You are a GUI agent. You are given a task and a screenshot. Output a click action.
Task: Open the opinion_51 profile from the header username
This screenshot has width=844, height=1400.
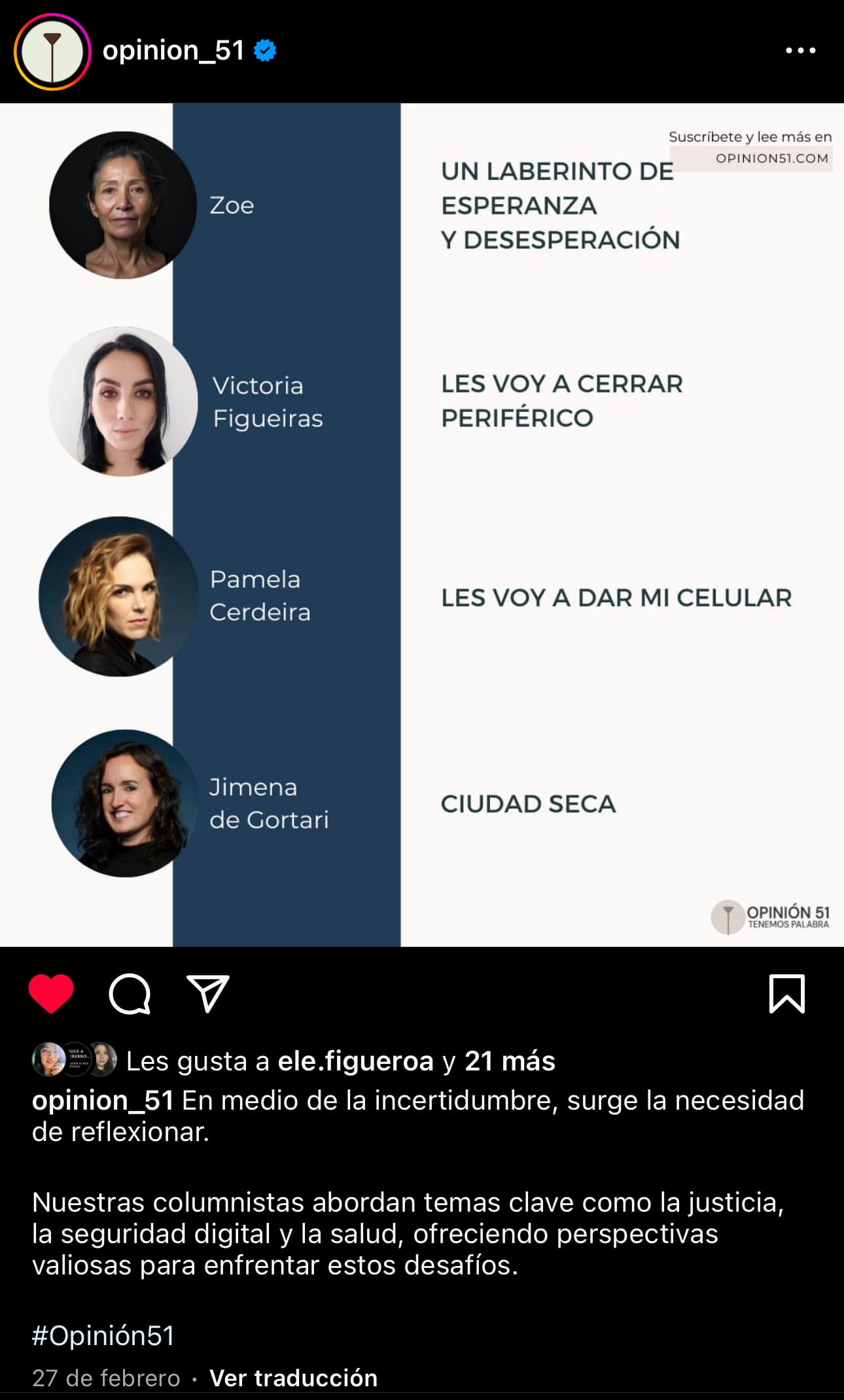173,51
